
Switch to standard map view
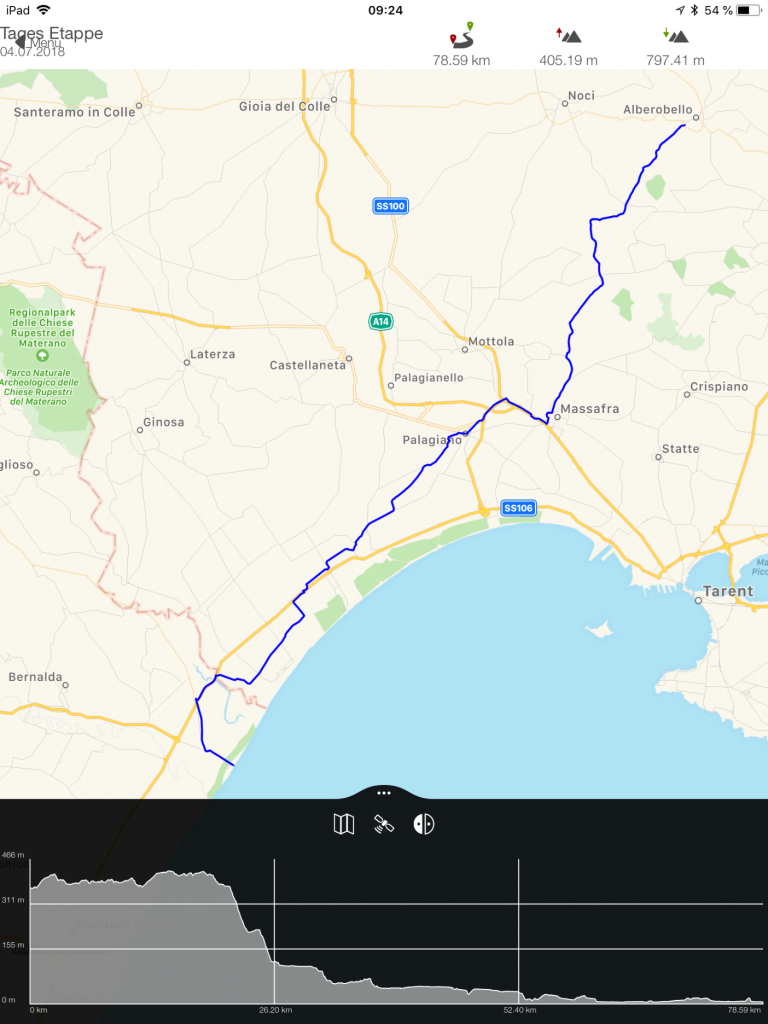[343, 824]
